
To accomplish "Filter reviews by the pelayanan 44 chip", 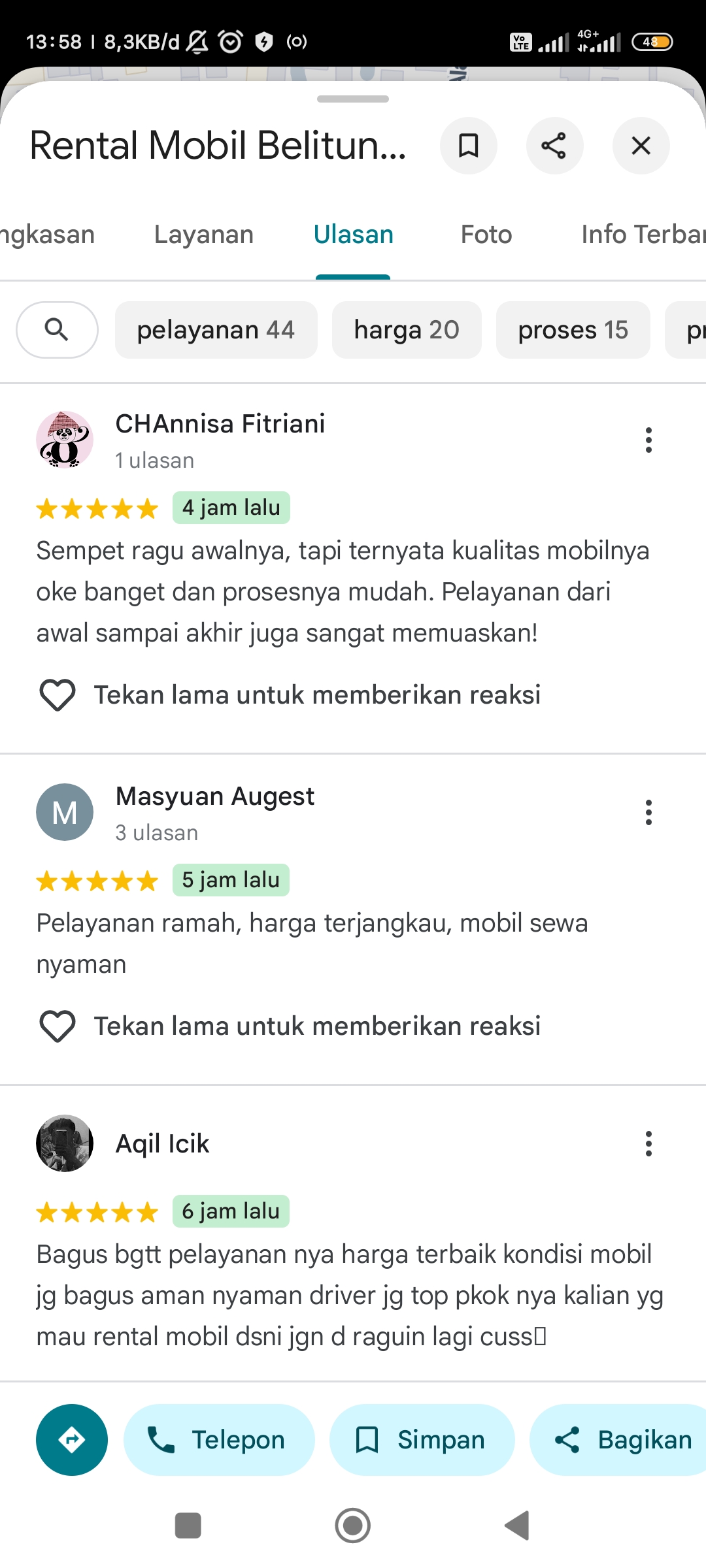I will click(x=216, y=330).
